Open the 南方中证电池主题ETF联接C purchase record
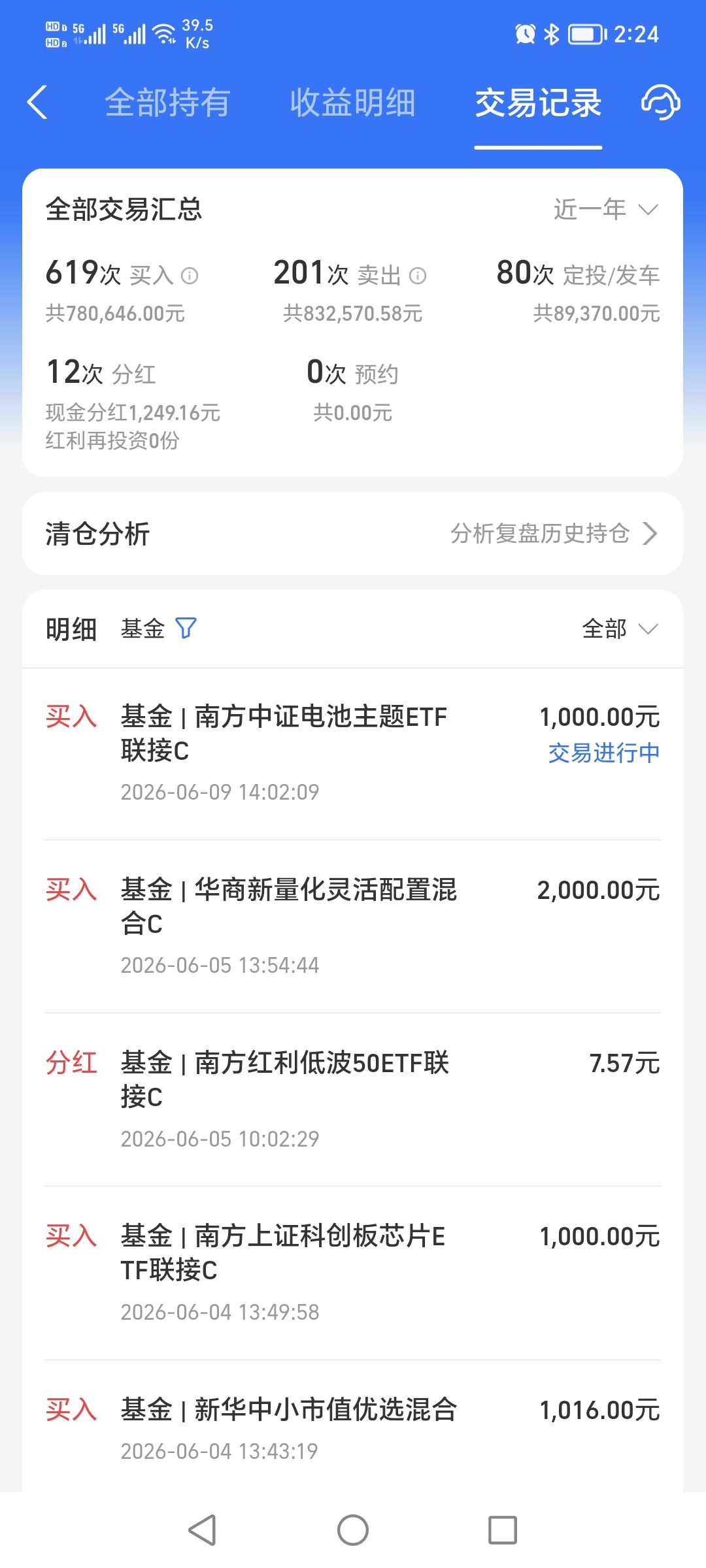The width and height of the screenshot is (706, 1568). (x=353, y=753)
